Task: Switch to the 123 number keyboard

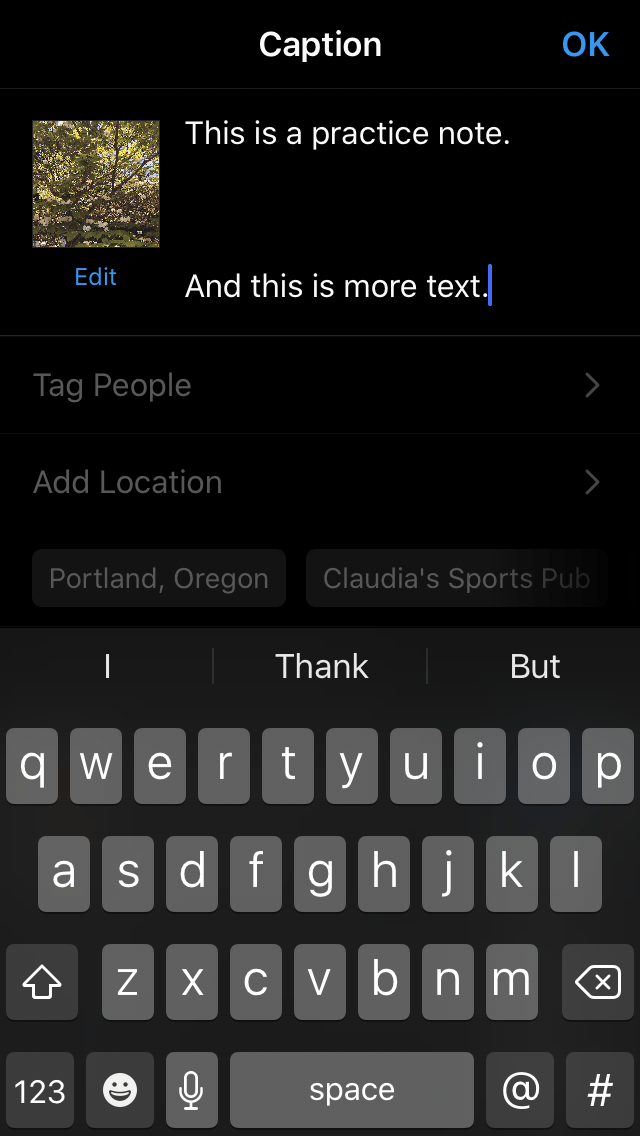Action: click(x=40, y=1089)
